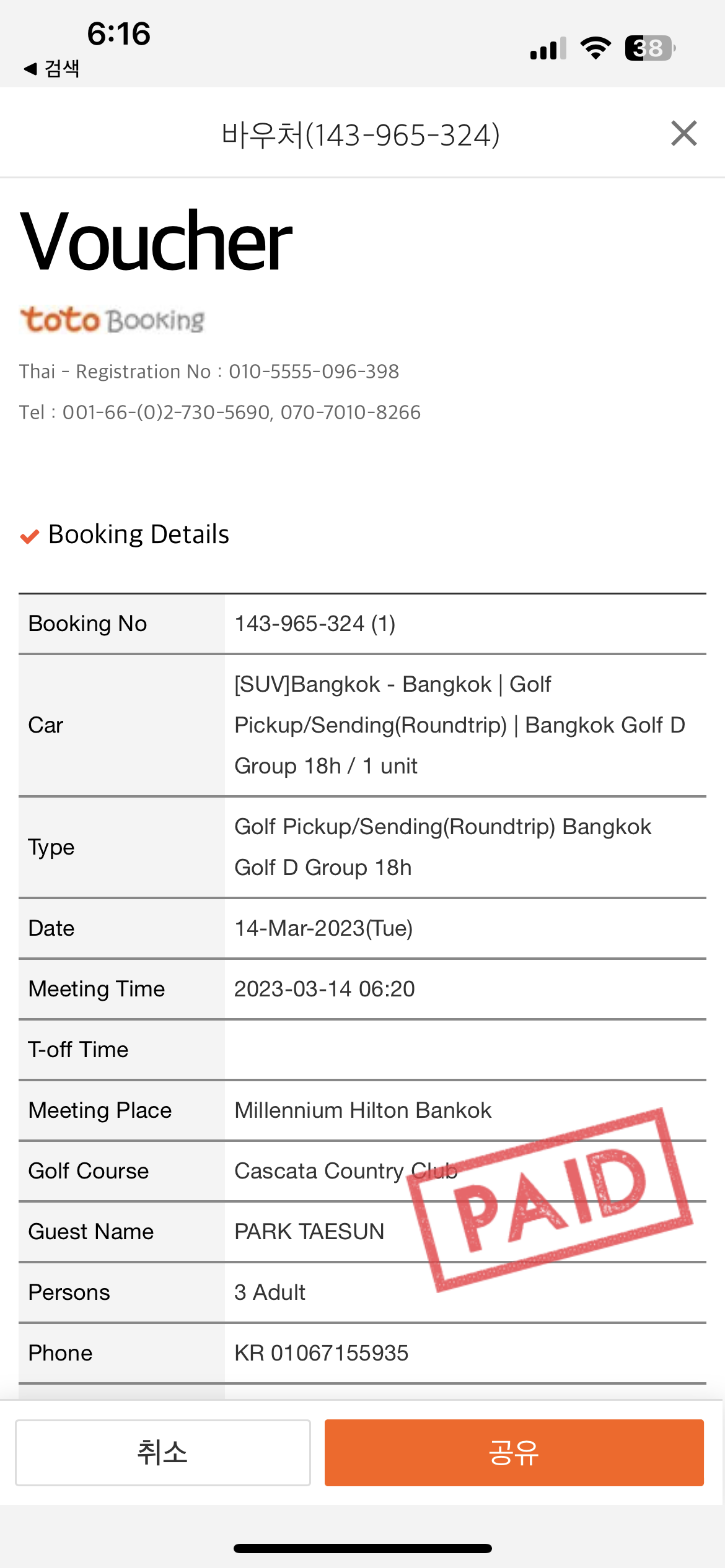725x1568 pixels.
Task: Tap the 취소 cancel button
Action: 163,1452
